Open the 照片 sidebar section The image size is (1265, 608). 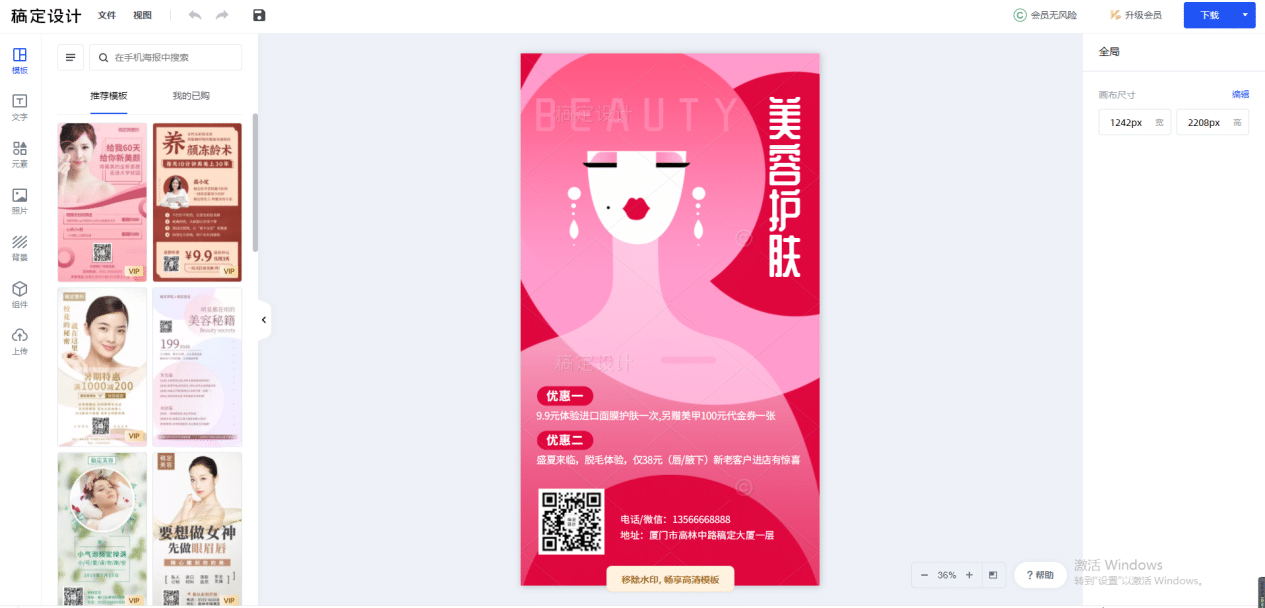(x=20, y=201)
